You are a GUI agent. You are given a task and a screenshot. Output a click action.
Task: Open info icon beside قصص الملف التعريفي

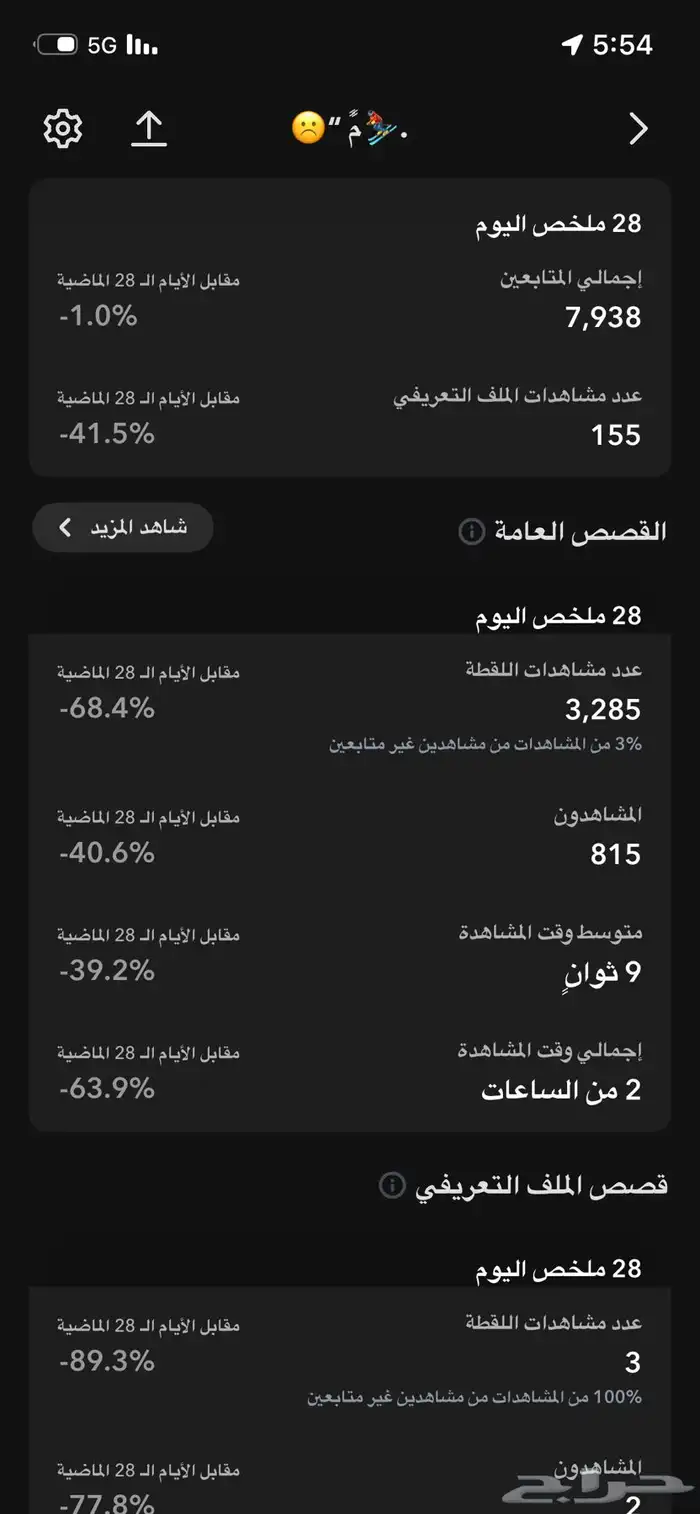392,1186
